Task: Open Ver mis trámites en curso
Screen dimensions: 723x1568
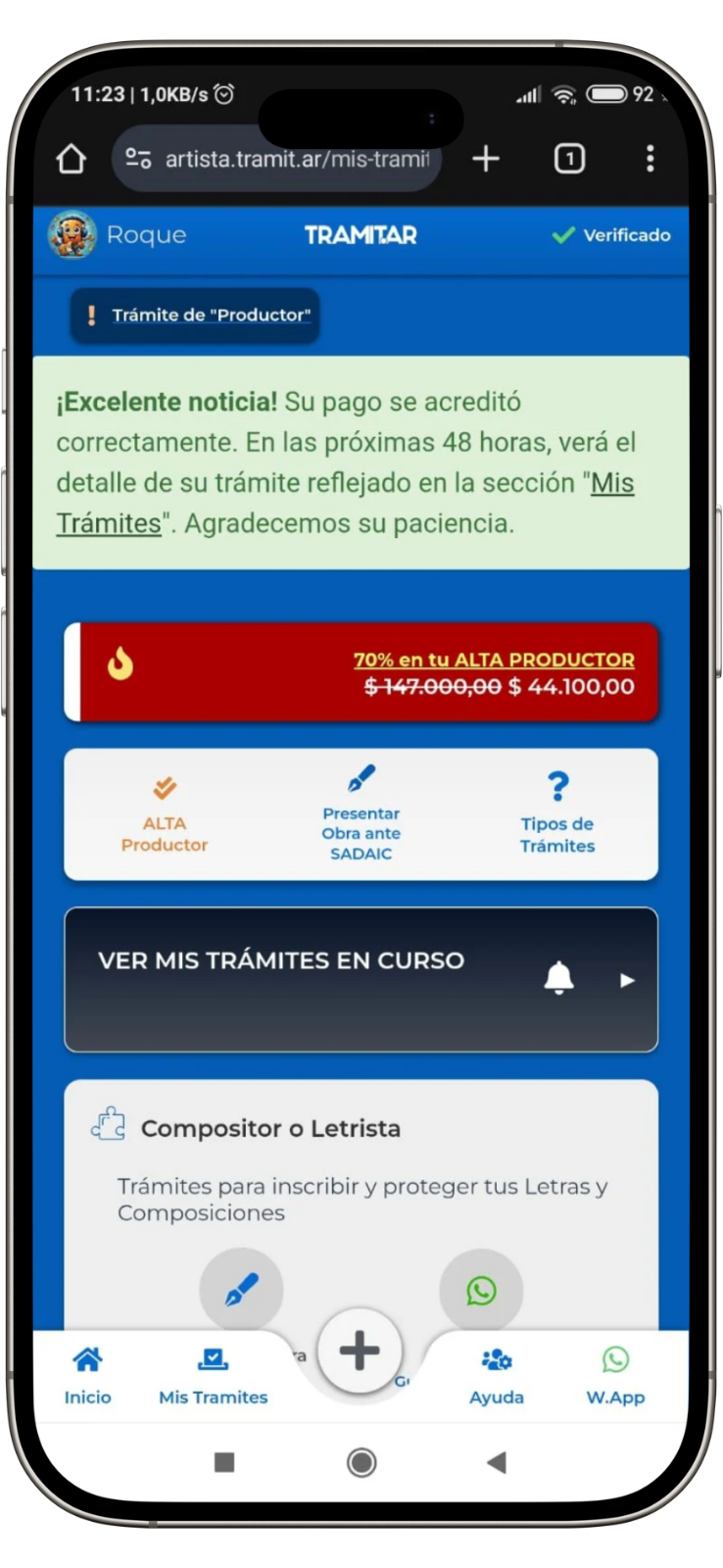Action: coord(361,979)
